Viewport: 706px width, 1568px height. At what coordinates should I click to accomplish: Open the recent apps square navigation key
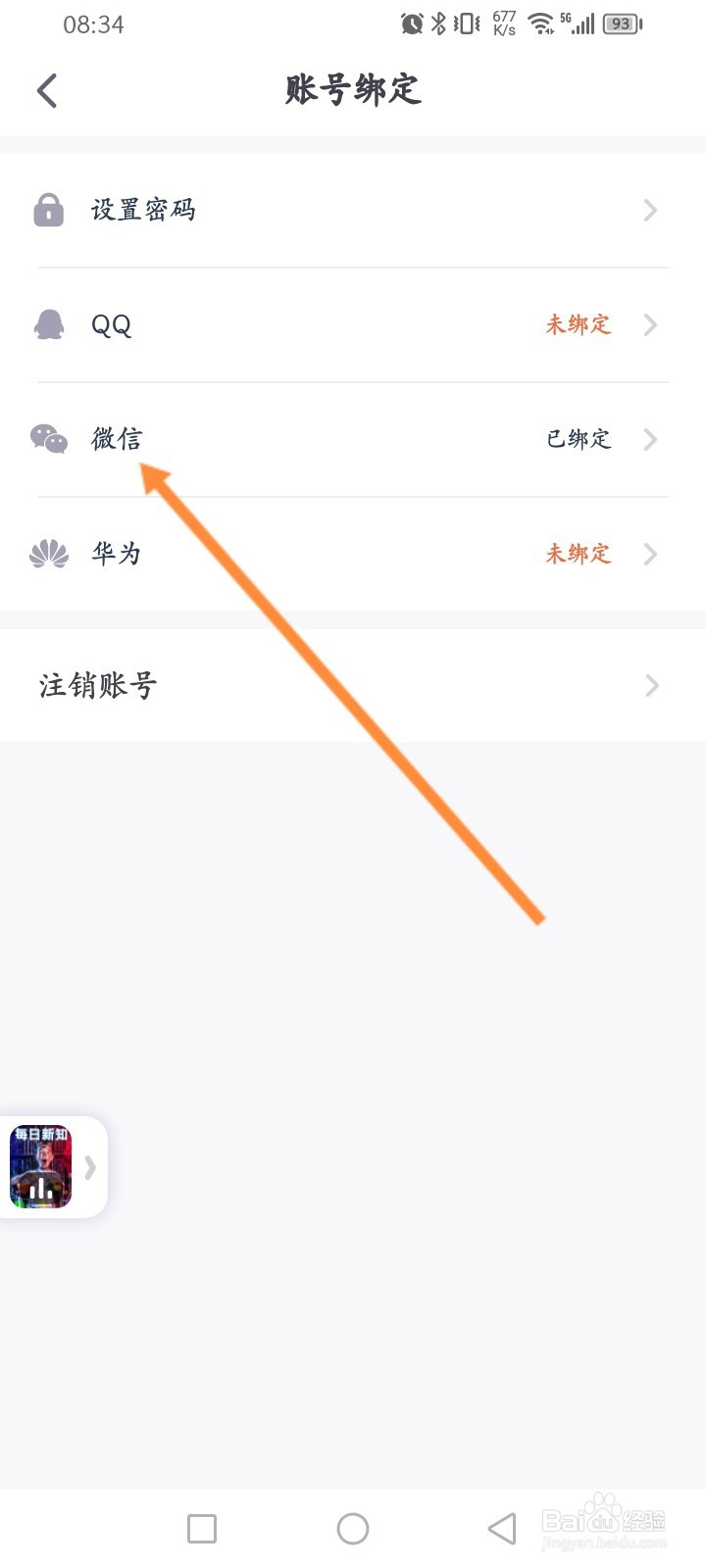point(200,1528)
